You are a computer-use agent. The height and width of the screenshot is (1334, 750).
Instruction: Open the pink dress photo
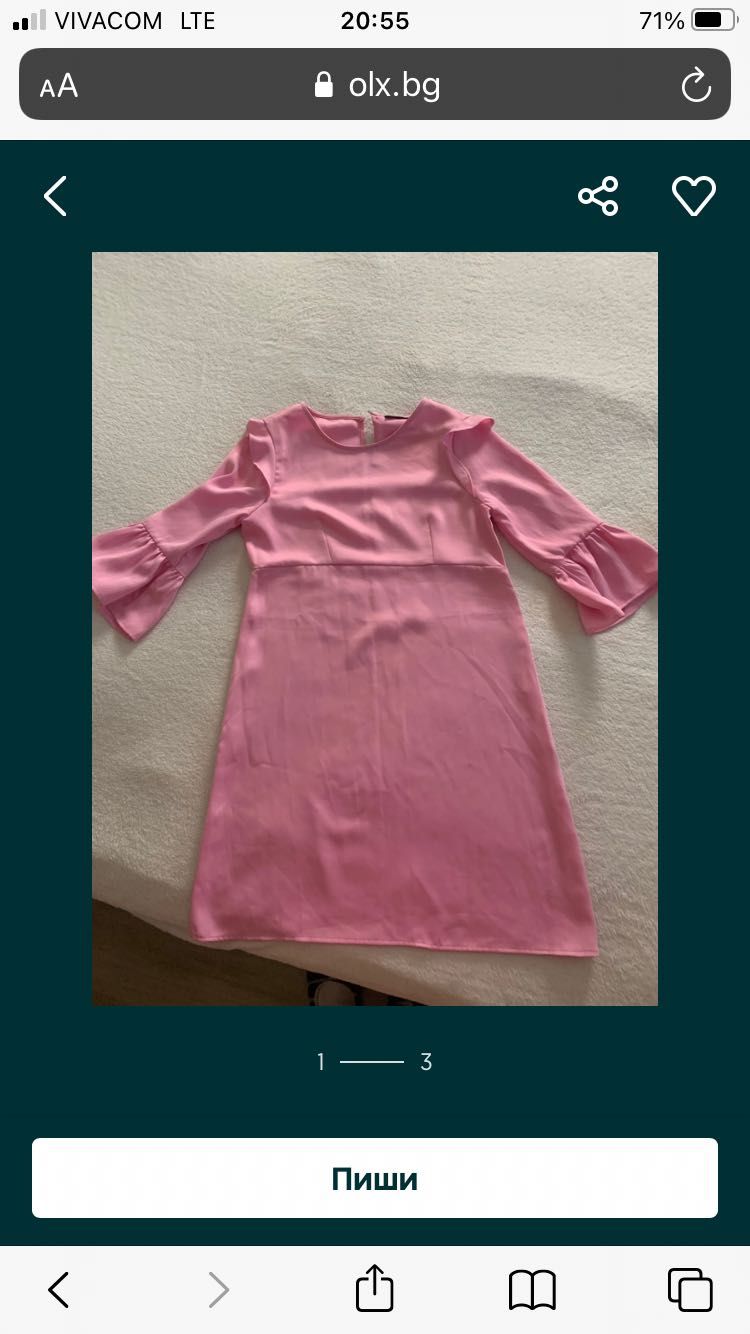click(375, 628)
